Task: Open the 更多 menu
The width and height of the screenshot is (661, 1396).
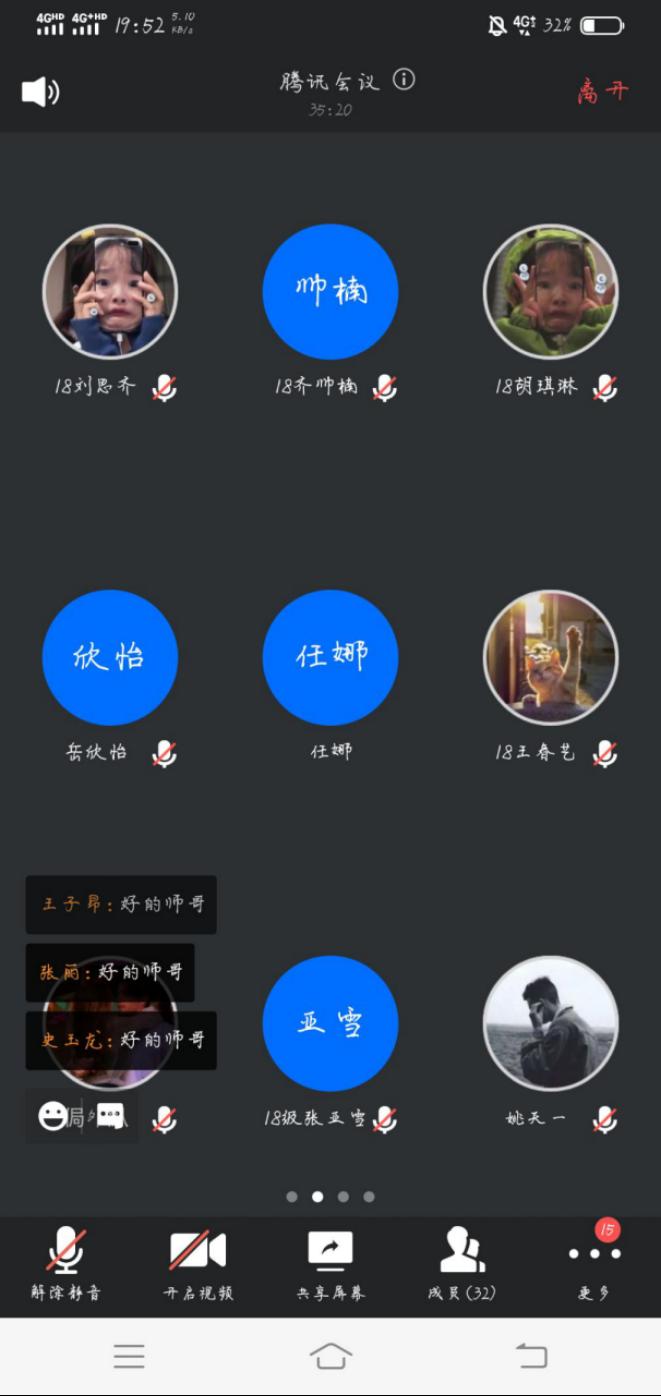Action: click(x=594, y=1264)
